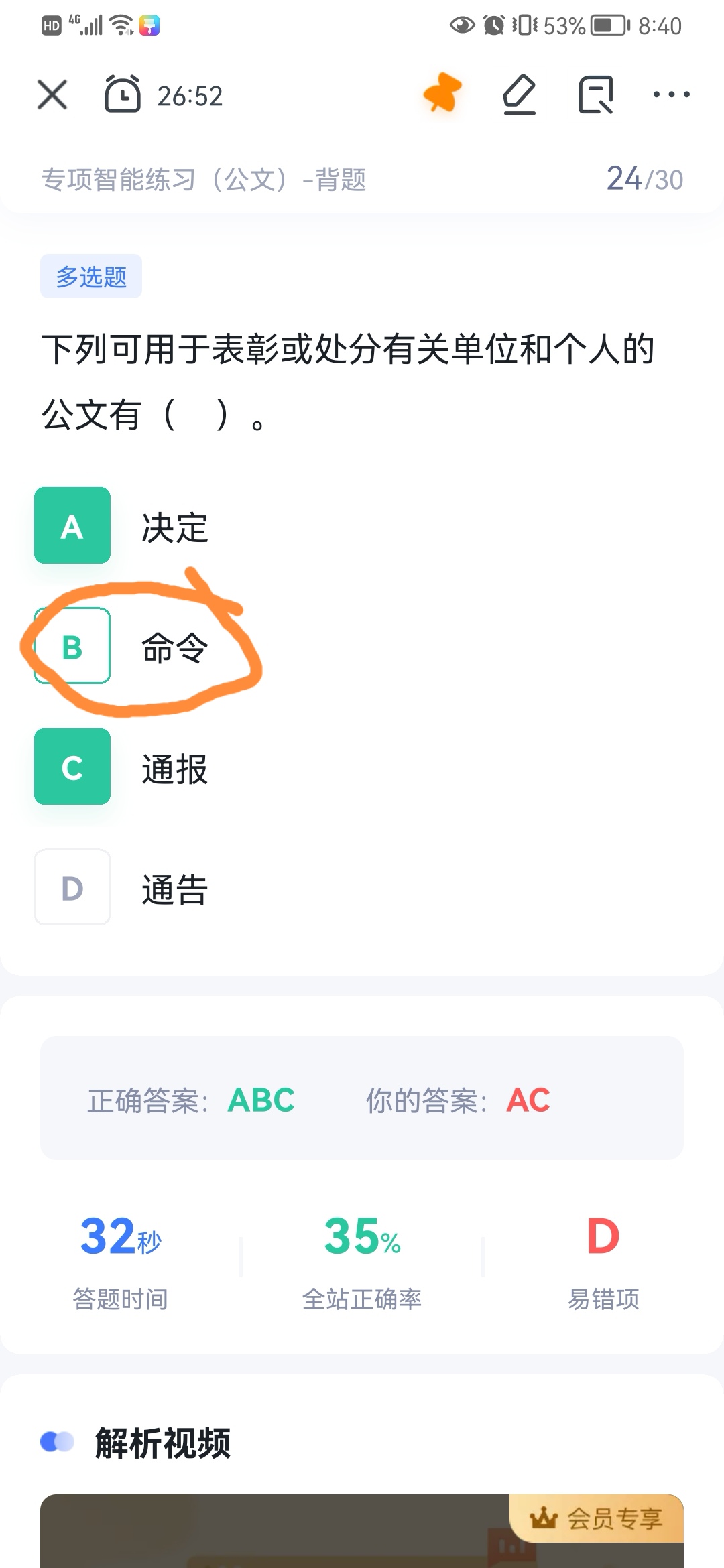The image size is (724, 1568).
Task: Open the pencil annotation tool
Action: [519, 94]
